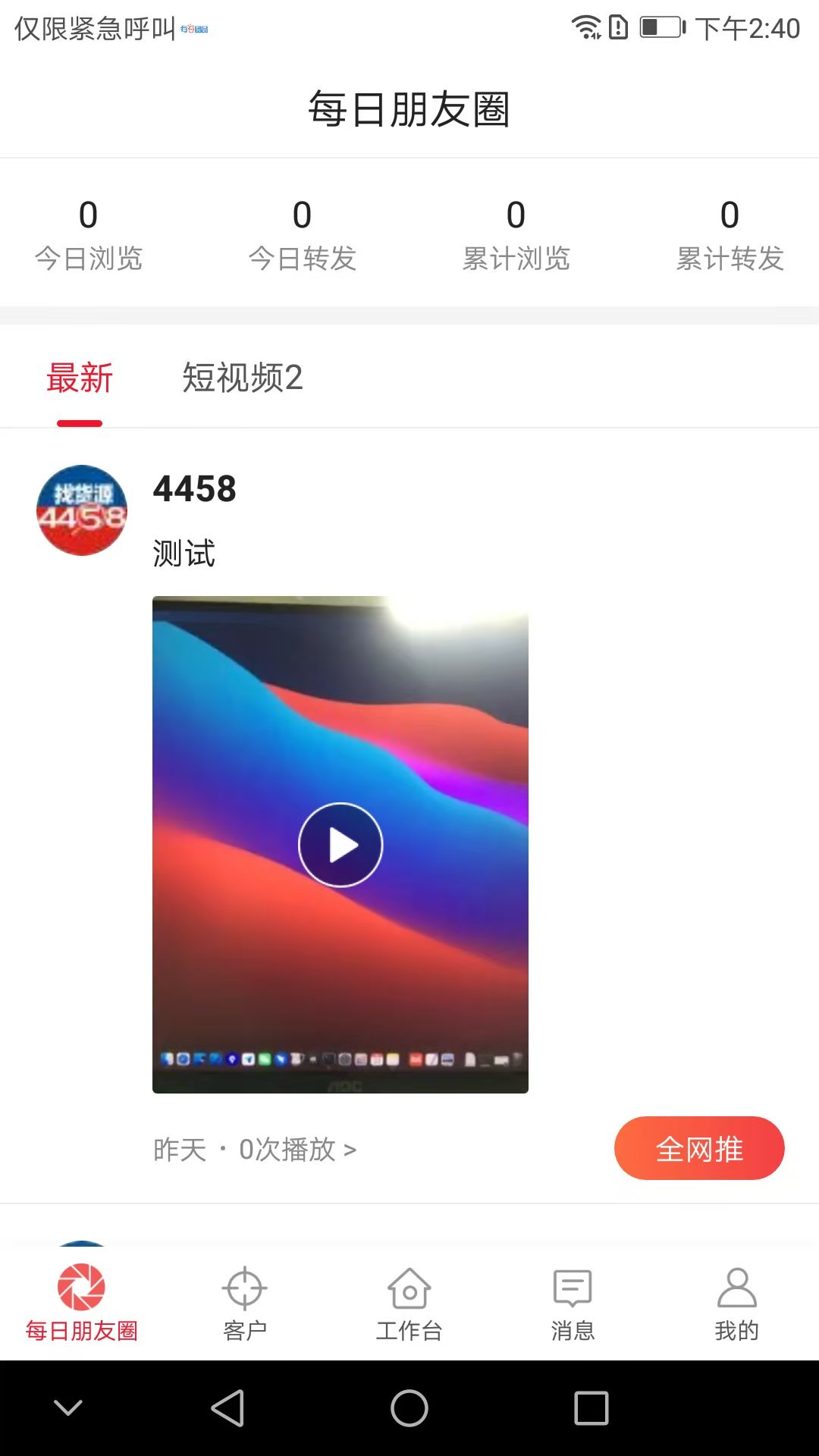Viewport: 819px width, 1456px height.
Task: Open the 4458 username link
Action: [194, 489]
